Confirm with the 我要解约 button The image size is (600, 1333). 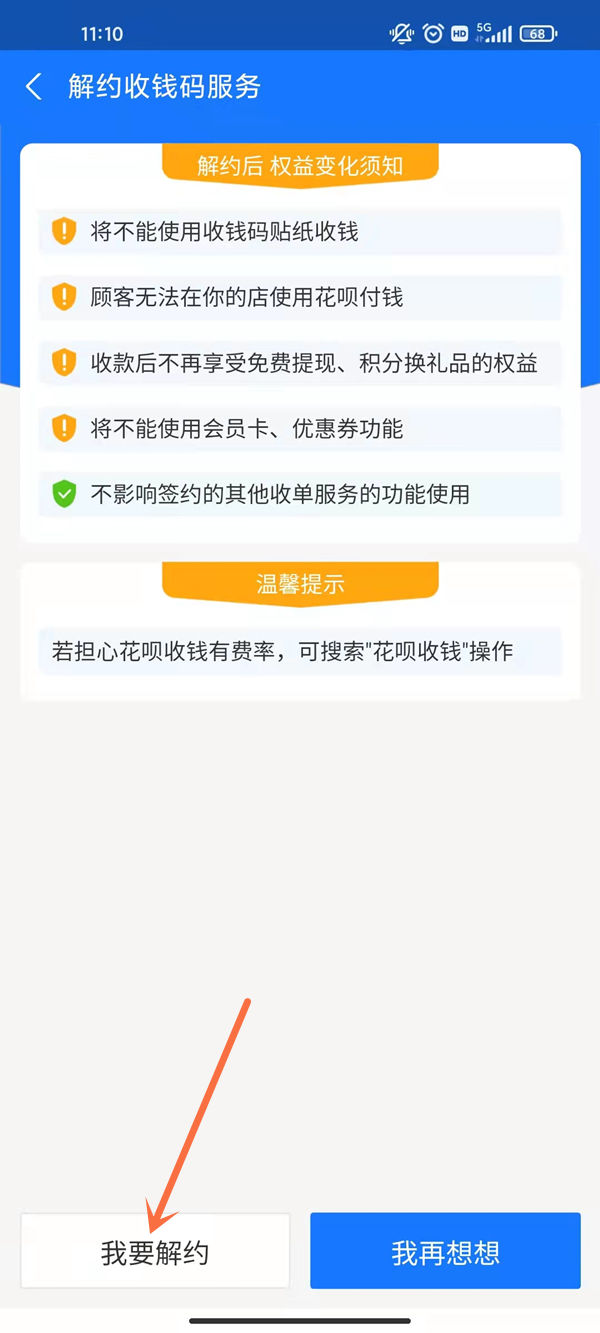pyautogui.click(x=155, y=1252)
